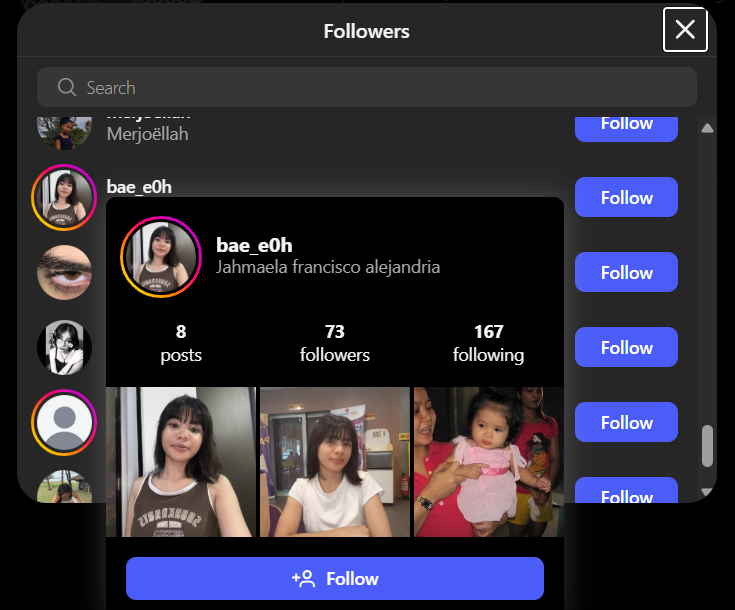735x610 pixels.
Task: Follow bae_e0h in the list row
Action: click(x=626, y=198)
